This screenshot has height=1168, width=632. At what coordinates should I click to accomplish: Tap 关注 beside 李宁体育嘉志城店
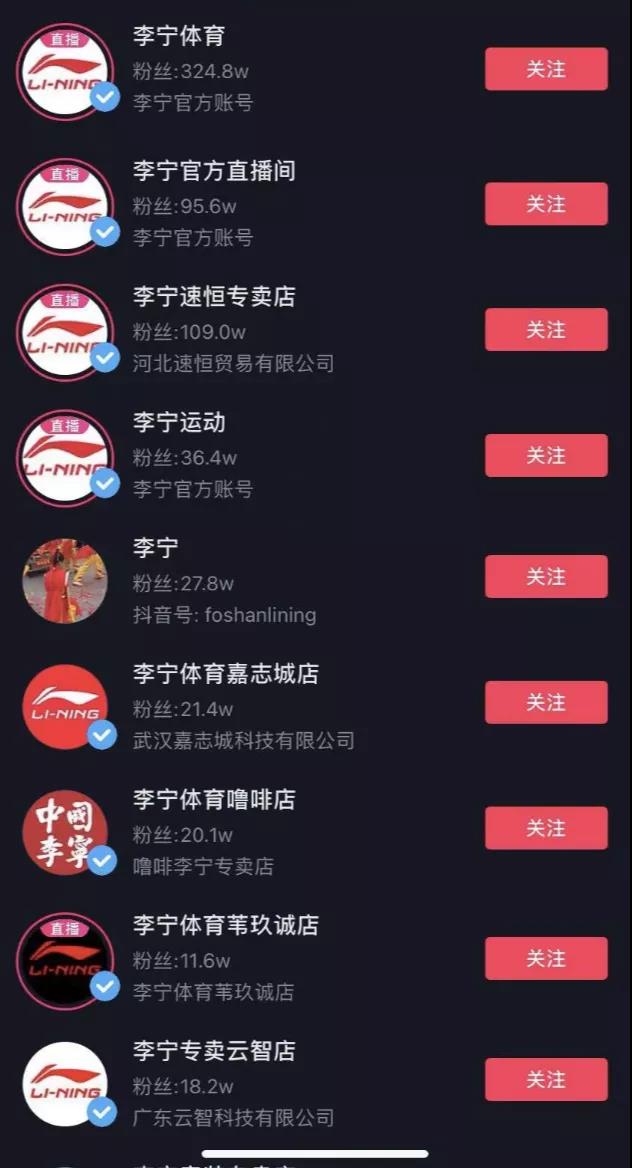(546, 702)
